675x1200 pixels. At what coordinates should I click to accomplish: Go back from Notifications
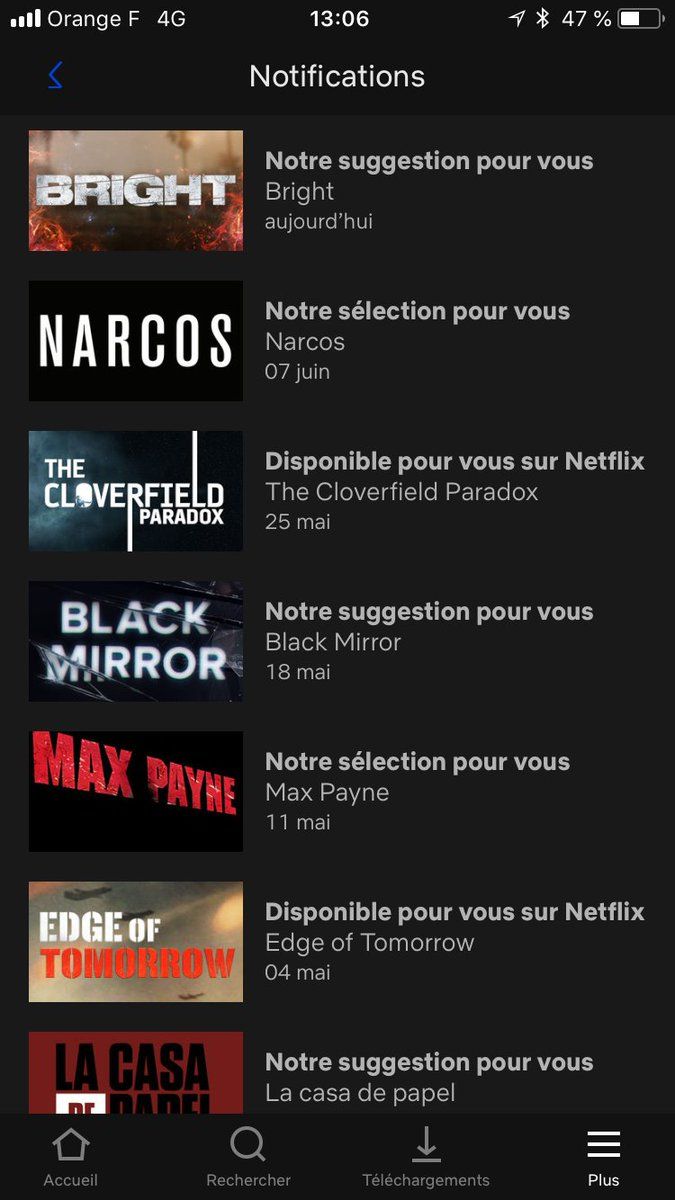55,76
